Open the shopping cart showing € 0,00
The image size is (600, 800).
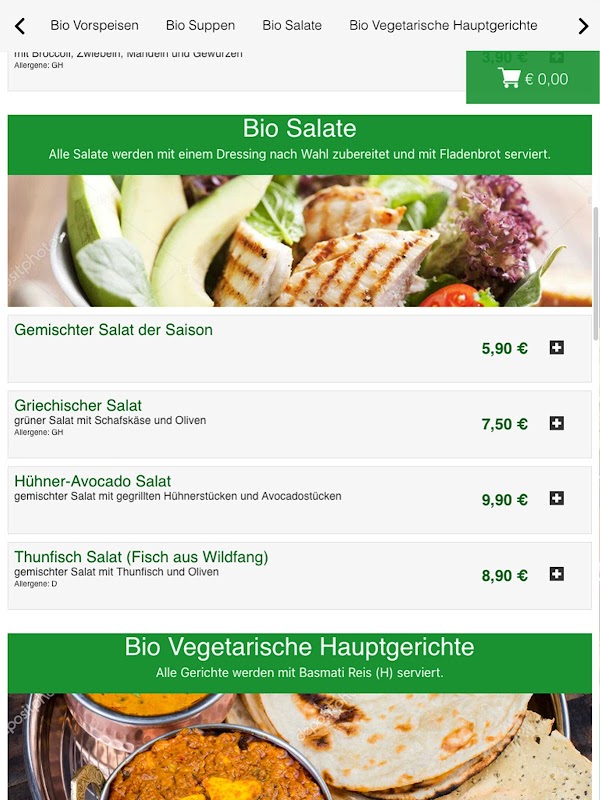point(533,79)
